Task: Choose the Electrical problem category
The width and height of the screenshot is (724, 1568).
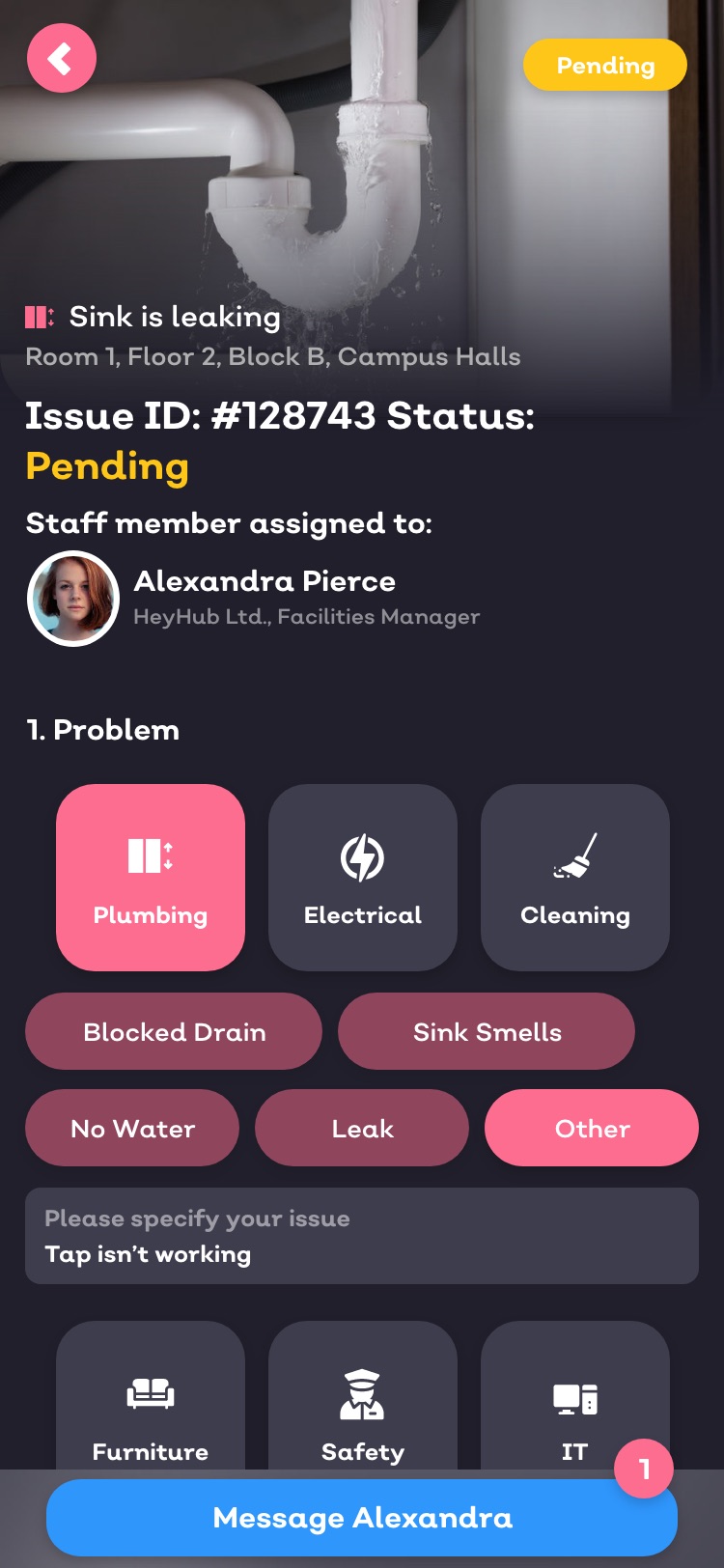Action: [363, 877]
